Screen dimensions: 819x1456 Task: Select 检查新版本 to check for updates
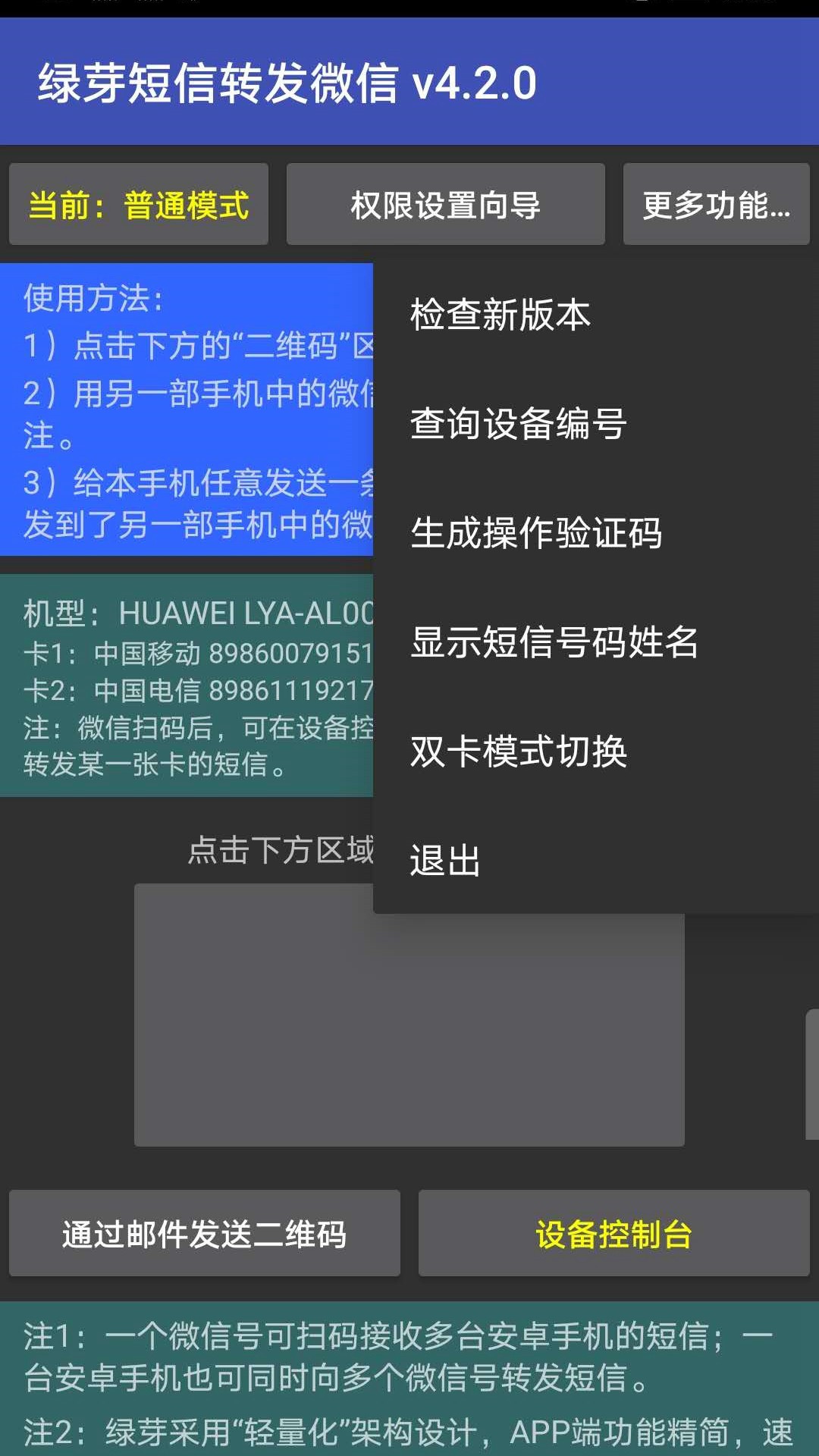click(499, 317)
